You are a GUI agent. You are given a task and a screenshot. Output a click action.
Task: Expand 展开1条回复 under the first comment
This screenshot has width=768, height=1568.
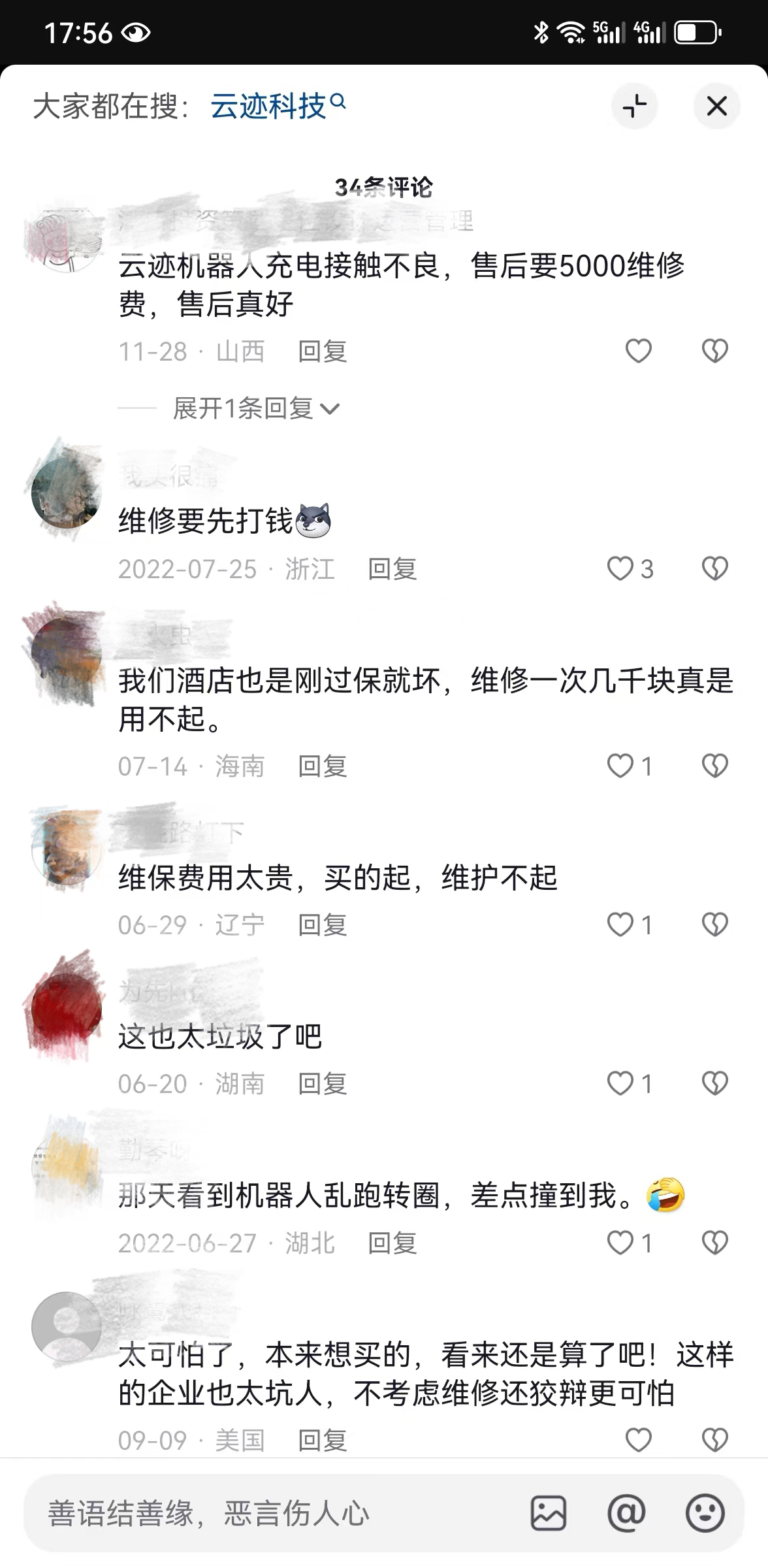(255, 409)
